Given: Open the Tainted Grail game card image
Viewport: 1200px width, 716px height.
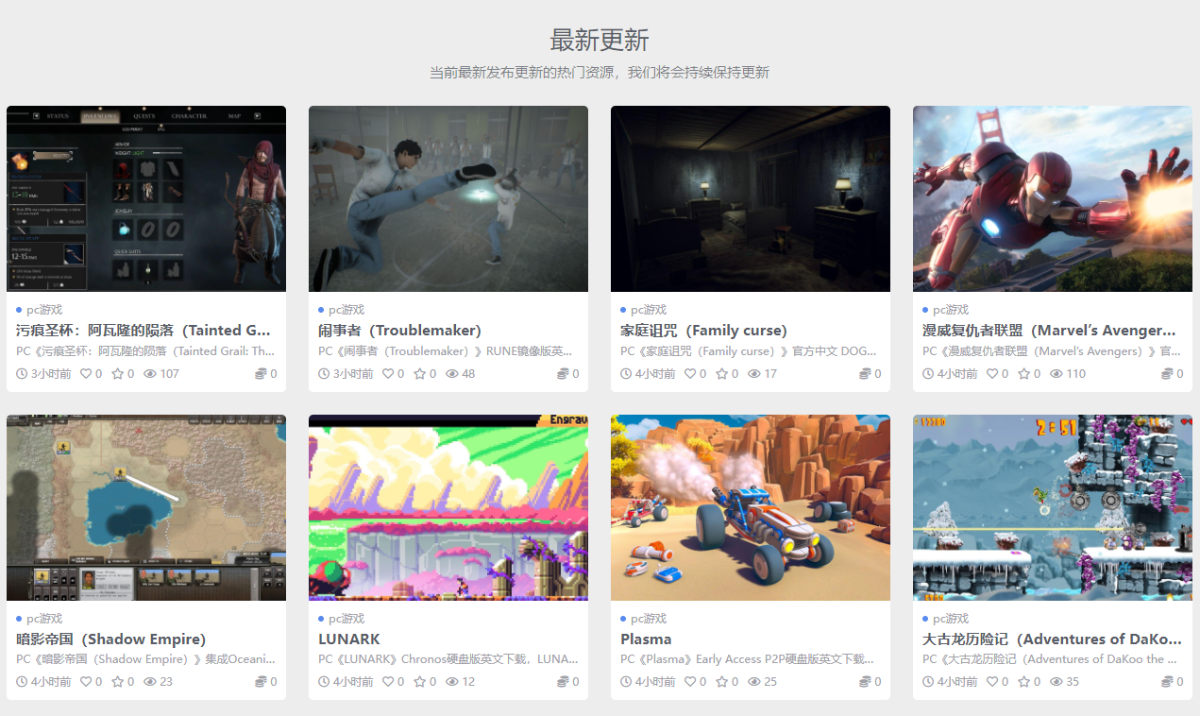Looking at the screenshot, I should (146, 199).
